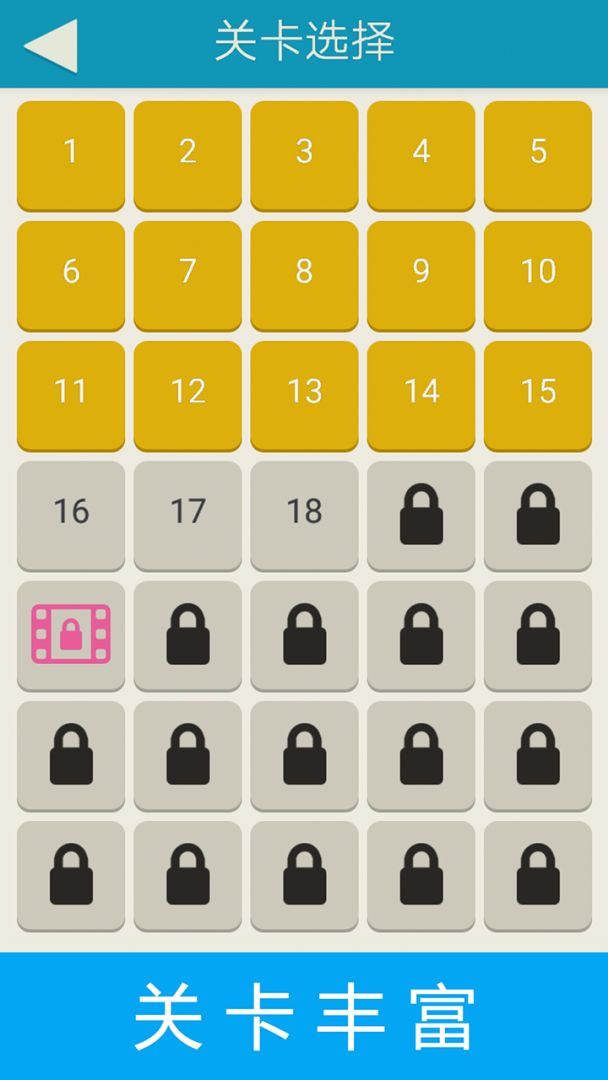
Task: Play level 18
Action: [x=304, y=513]
